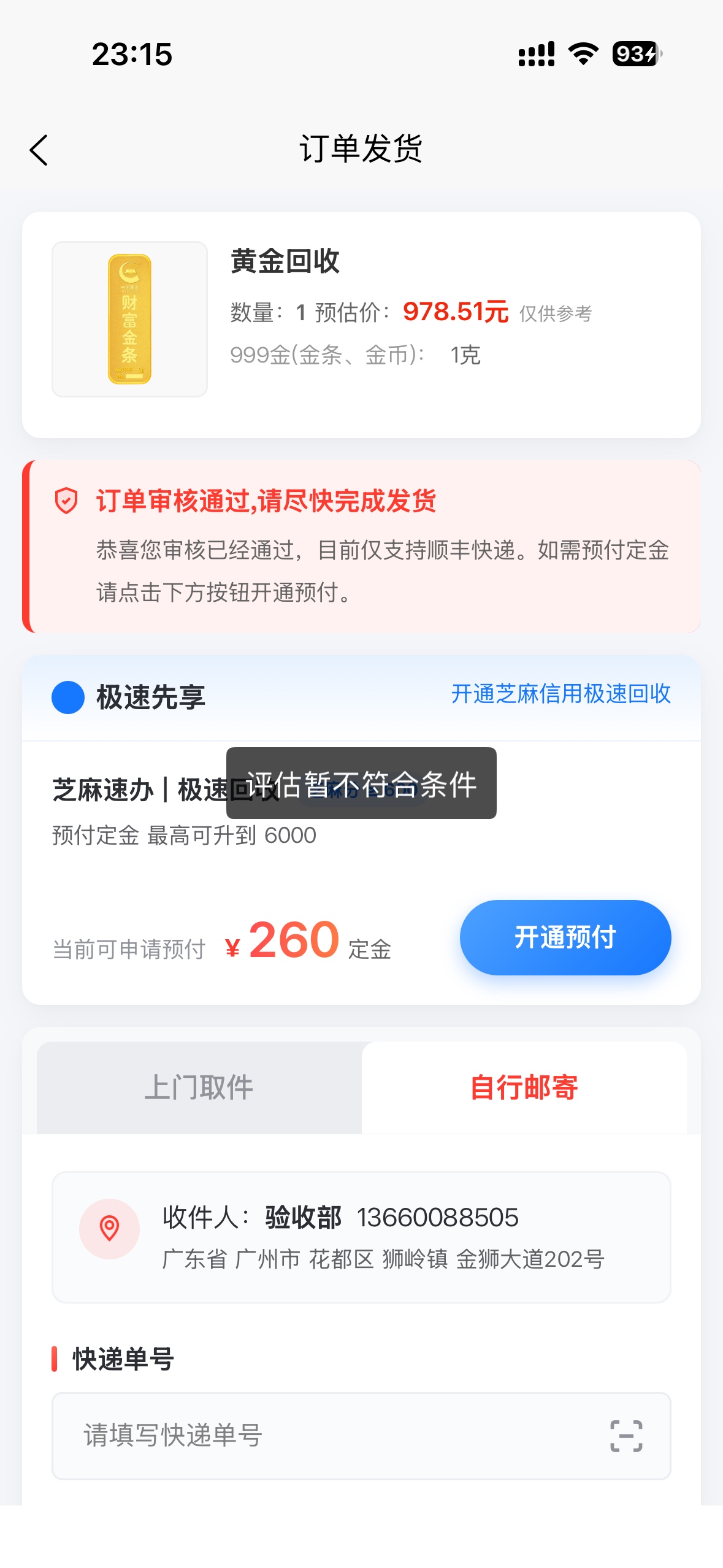Open the 验收部 recipient address card
The height and width of the screenshot is (1568, 723).
(361, 1237)
